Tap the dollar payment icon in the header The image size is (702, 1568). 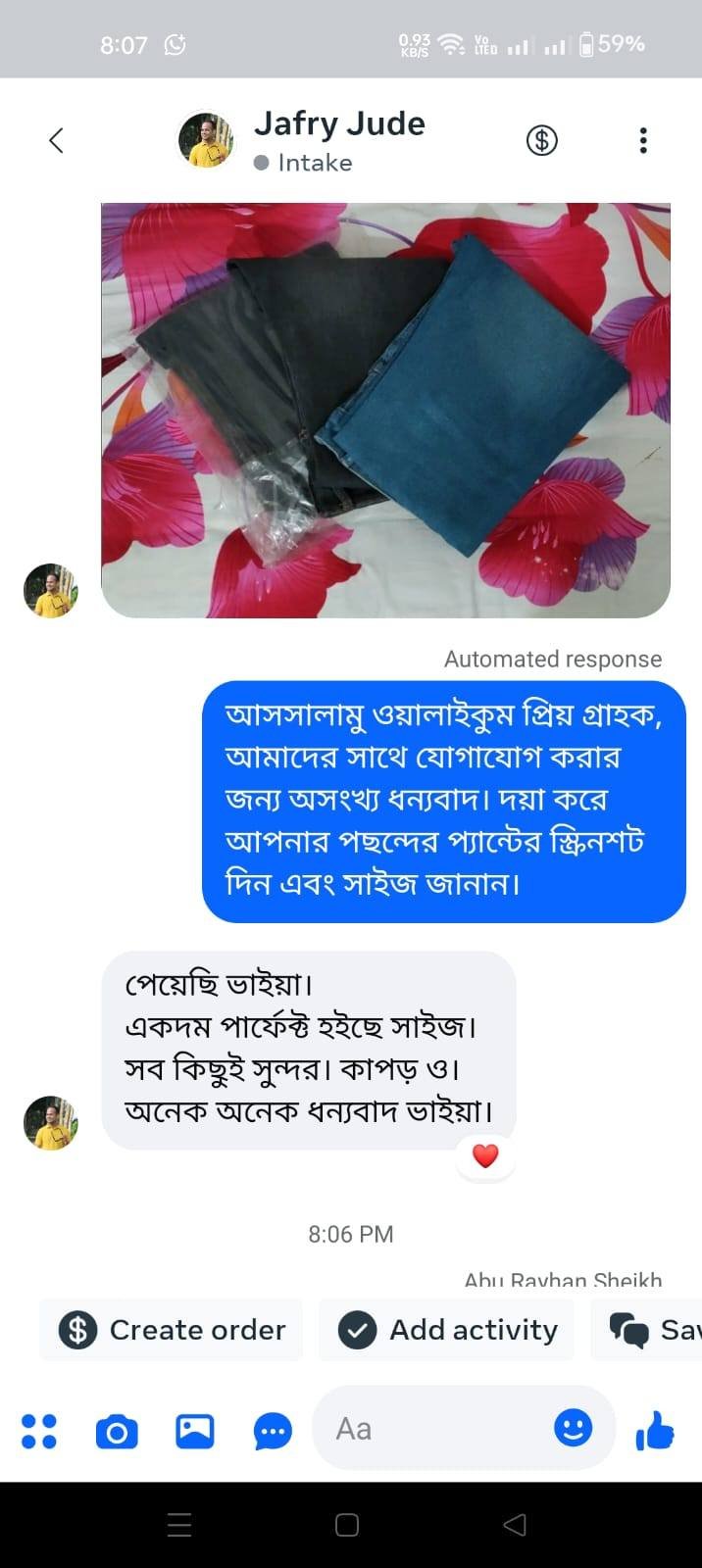(541, 140)
